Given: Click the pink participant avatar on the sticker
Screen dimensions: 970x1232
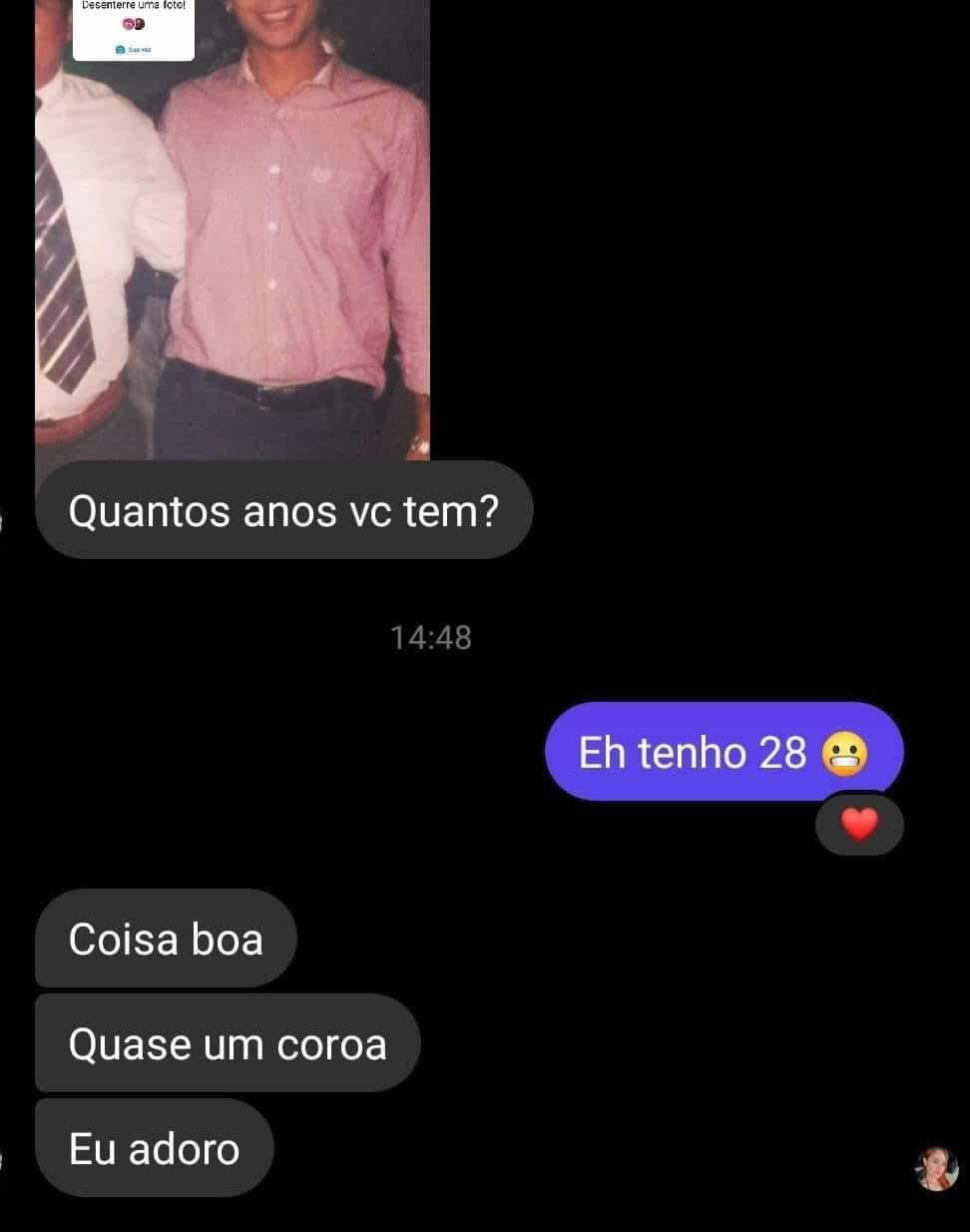Looking at the screenshot, I should tap(128, 22).
